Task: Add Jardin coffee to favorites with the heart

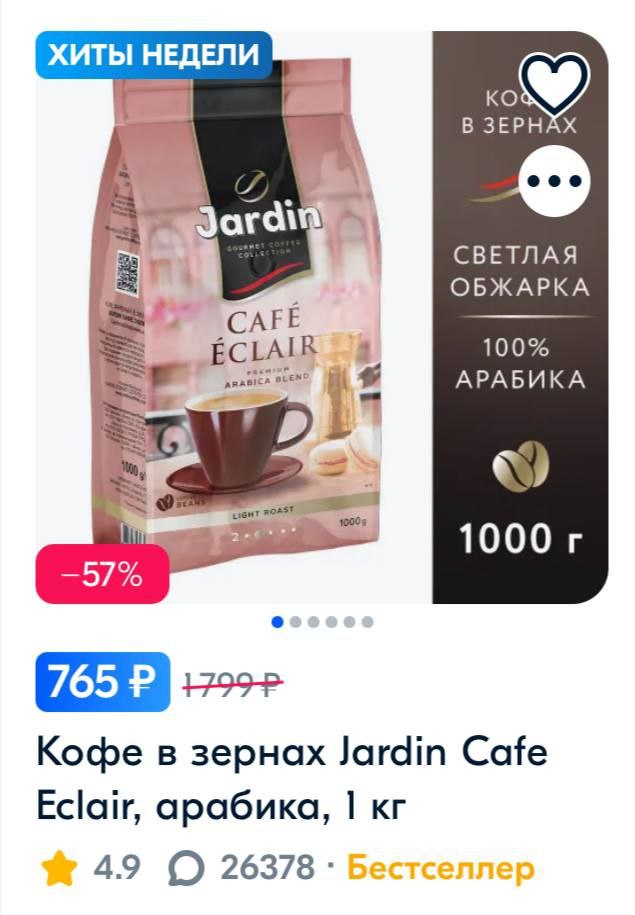Action: pos(555,82)
